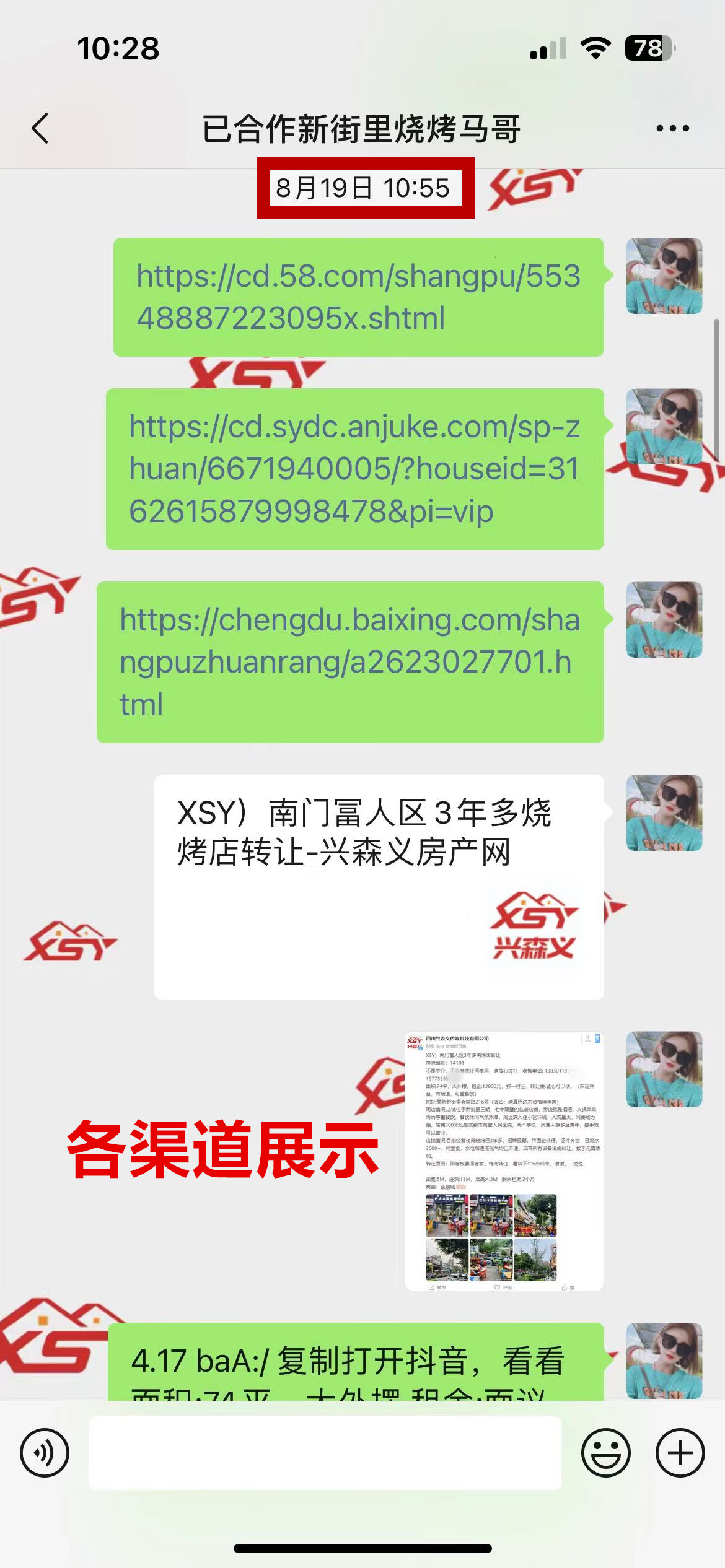Open the cd.58.com shangpu link
Screen dimensions: 725x1568
coord(358,297)
